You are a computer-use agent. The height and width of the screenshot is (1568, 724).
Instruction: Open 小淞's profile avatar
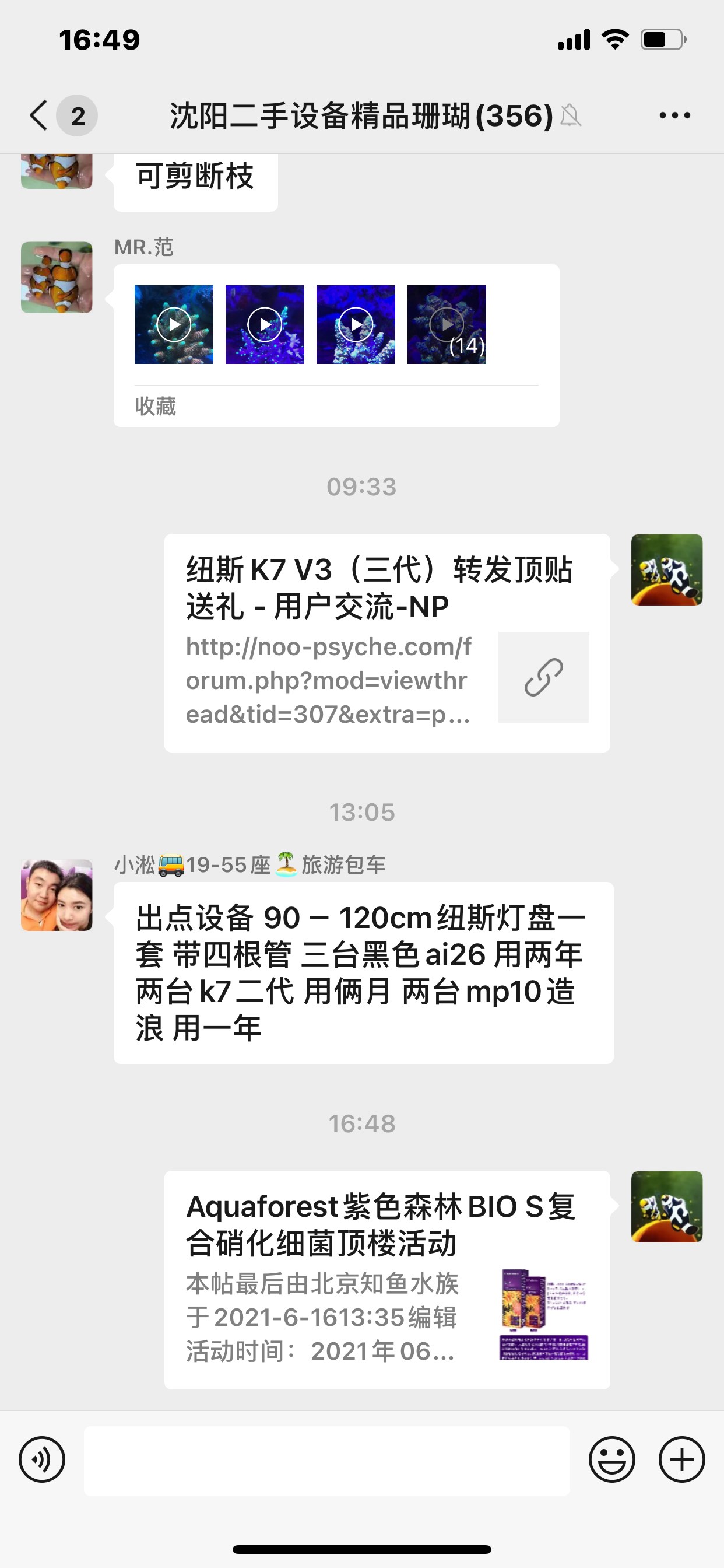pyautogui.click(x=57, y=895)
